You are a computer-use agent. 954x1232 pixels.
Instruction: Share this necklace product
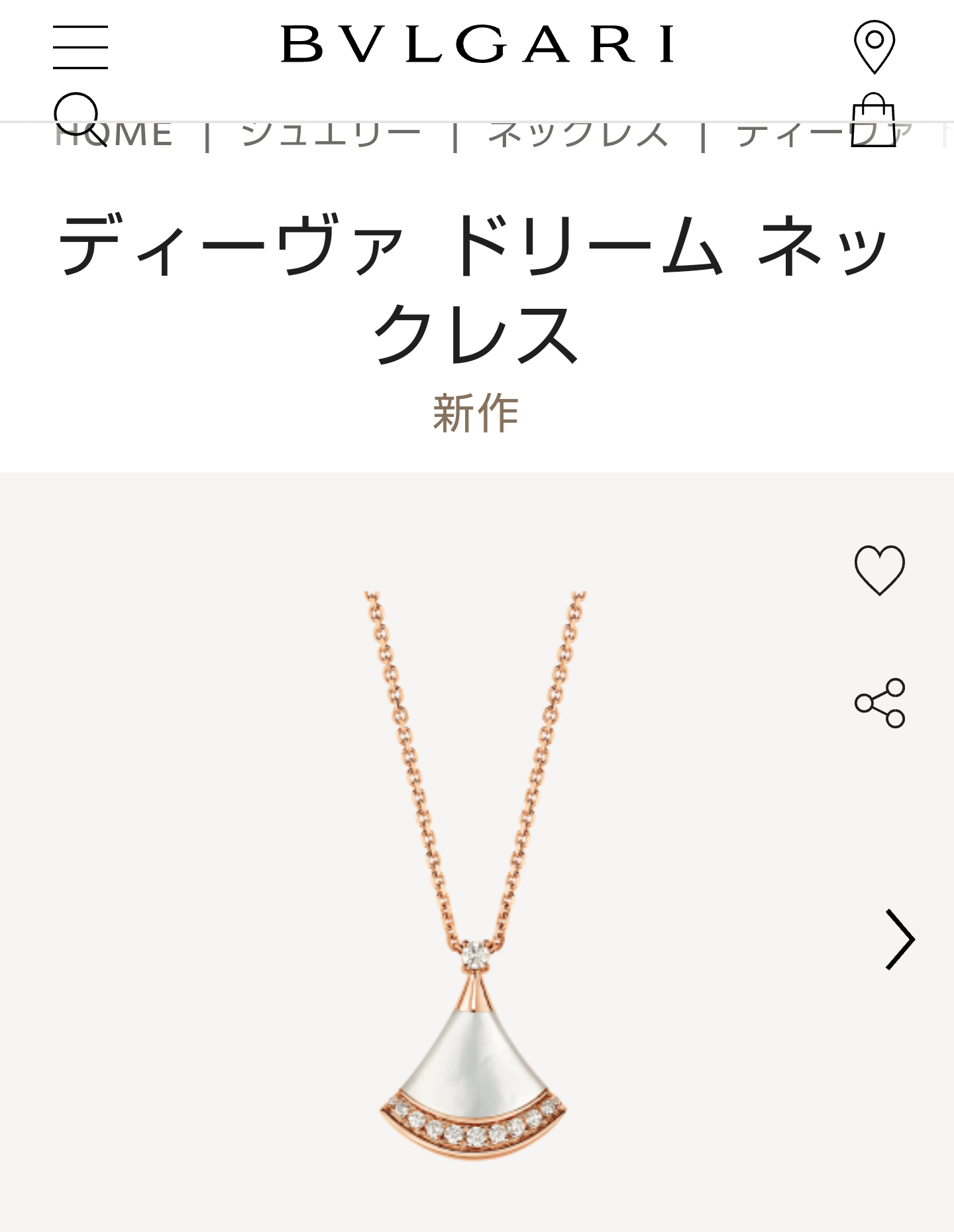[x=880, y=703]
